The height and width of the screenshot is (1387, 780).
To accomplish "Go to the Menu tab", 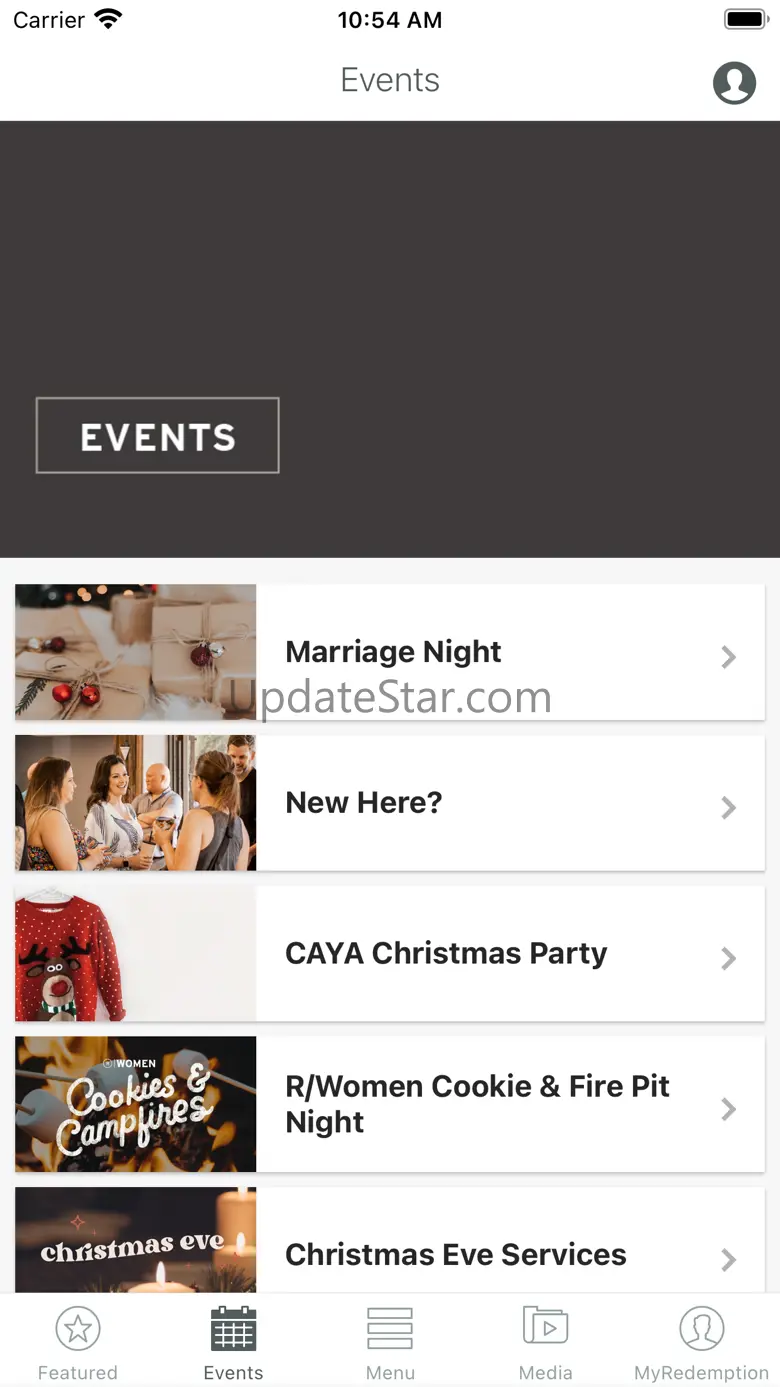I will (390, 1342).
